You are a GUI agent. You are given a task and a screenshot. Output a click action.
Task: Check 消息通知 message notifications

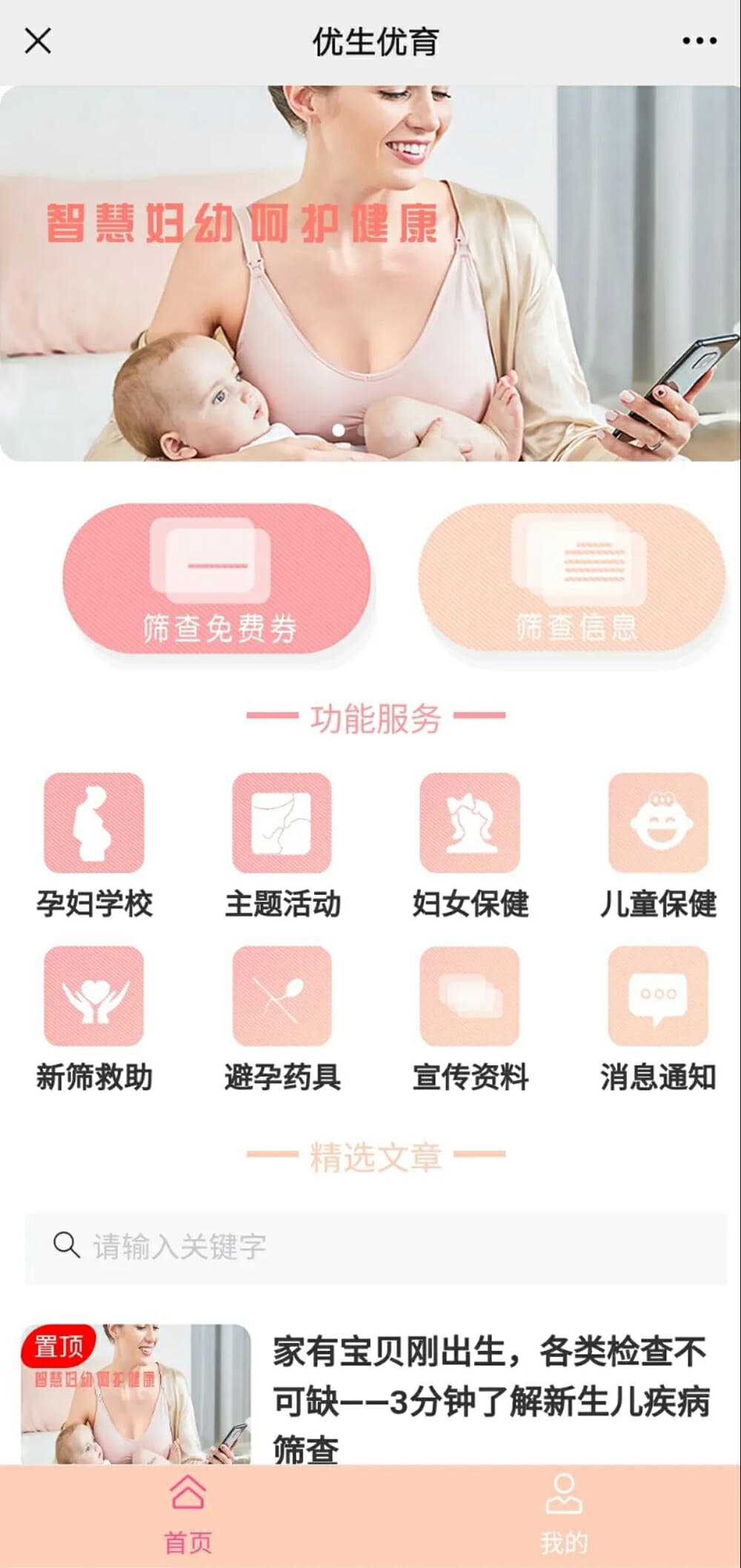(x=658, y=1018)
